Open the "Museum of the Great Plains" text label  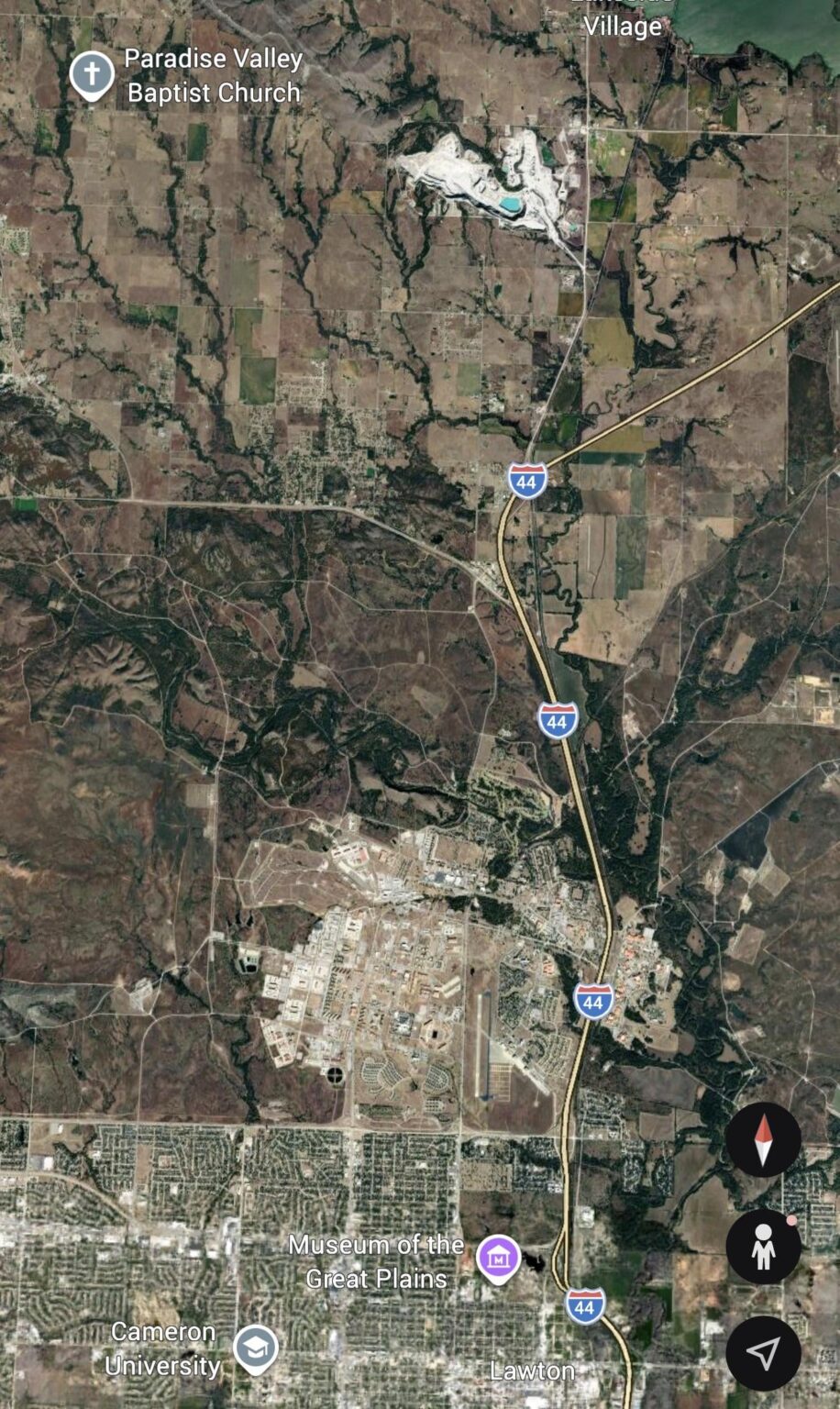(x=376, y=1259)
